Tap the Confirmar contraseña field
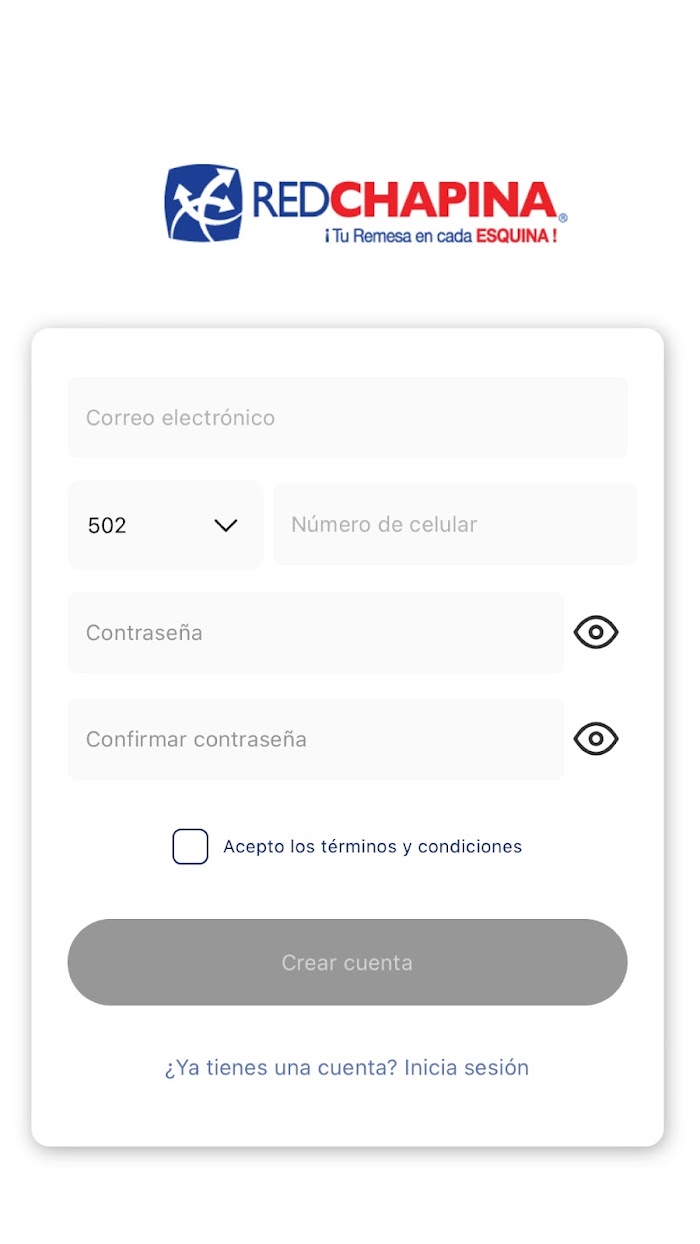 click(316, 739)
